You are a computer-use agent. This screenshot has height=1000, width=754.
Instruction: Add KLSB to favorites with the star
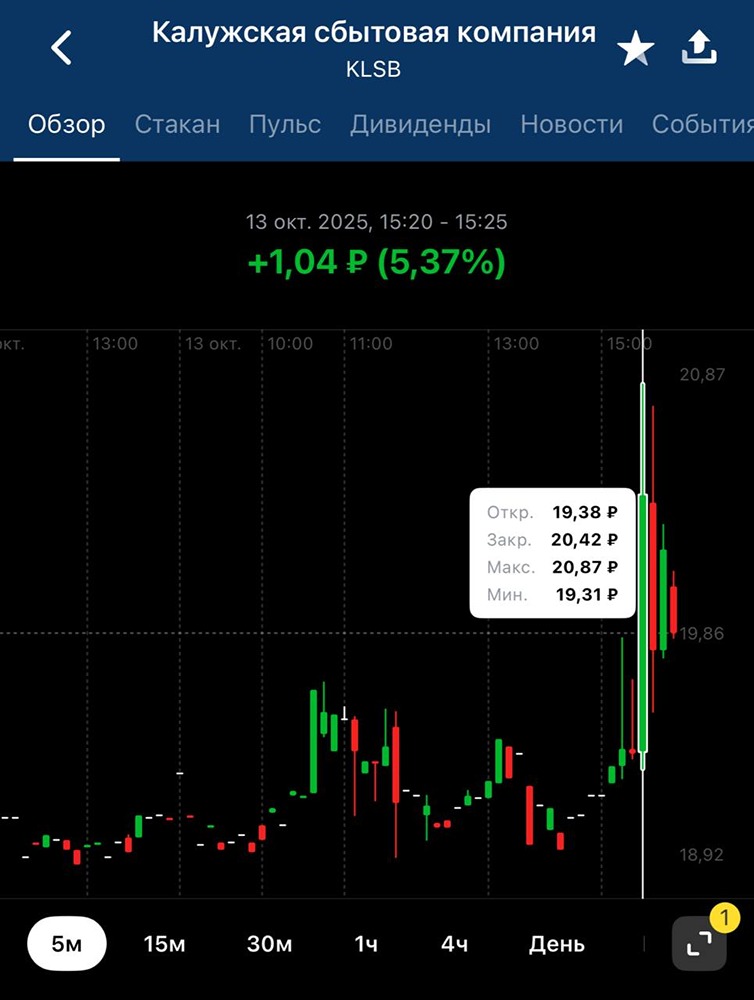[x=636, y=49]
